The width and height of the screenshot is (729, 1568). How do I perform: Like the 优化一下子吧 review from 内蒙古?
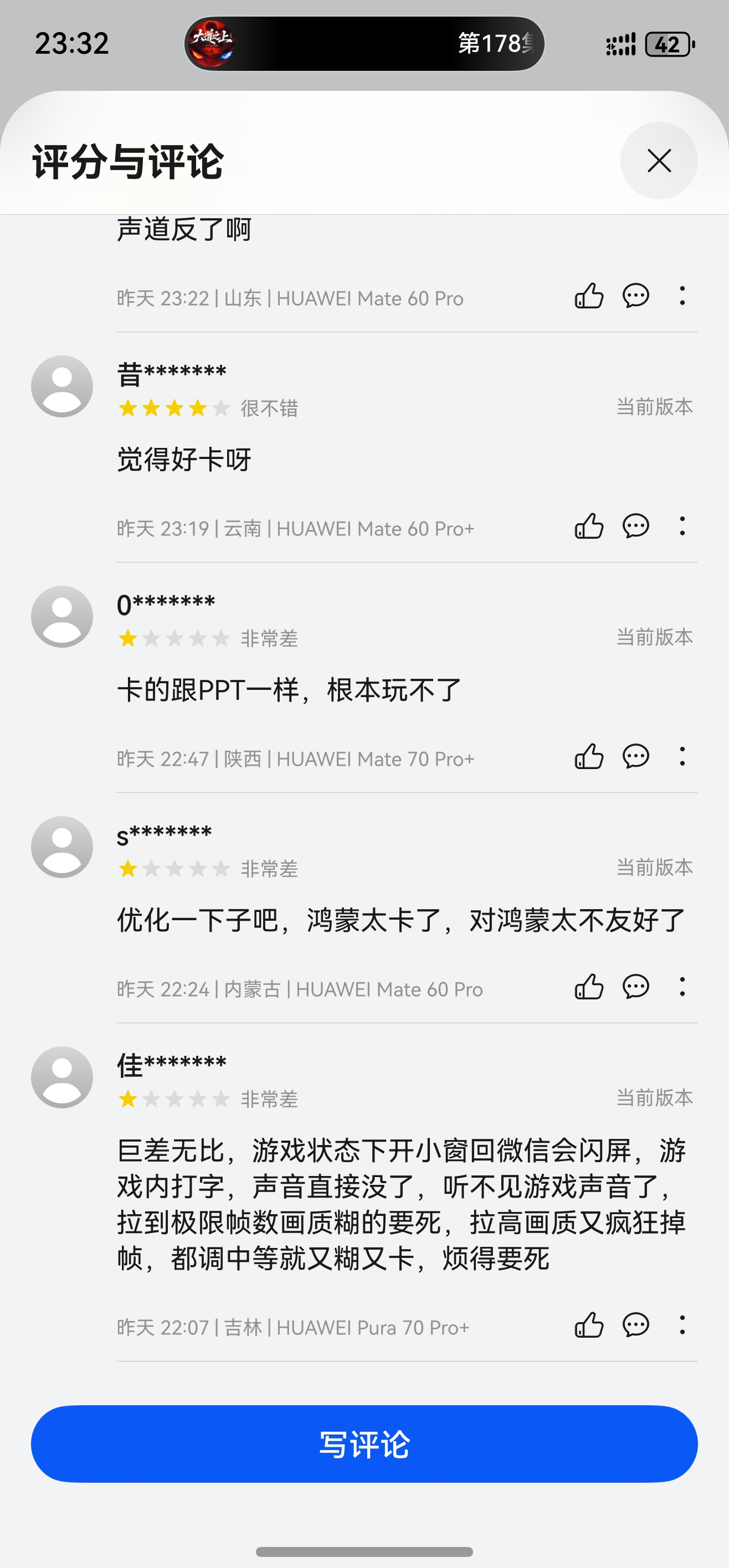[x=589, y=987]
